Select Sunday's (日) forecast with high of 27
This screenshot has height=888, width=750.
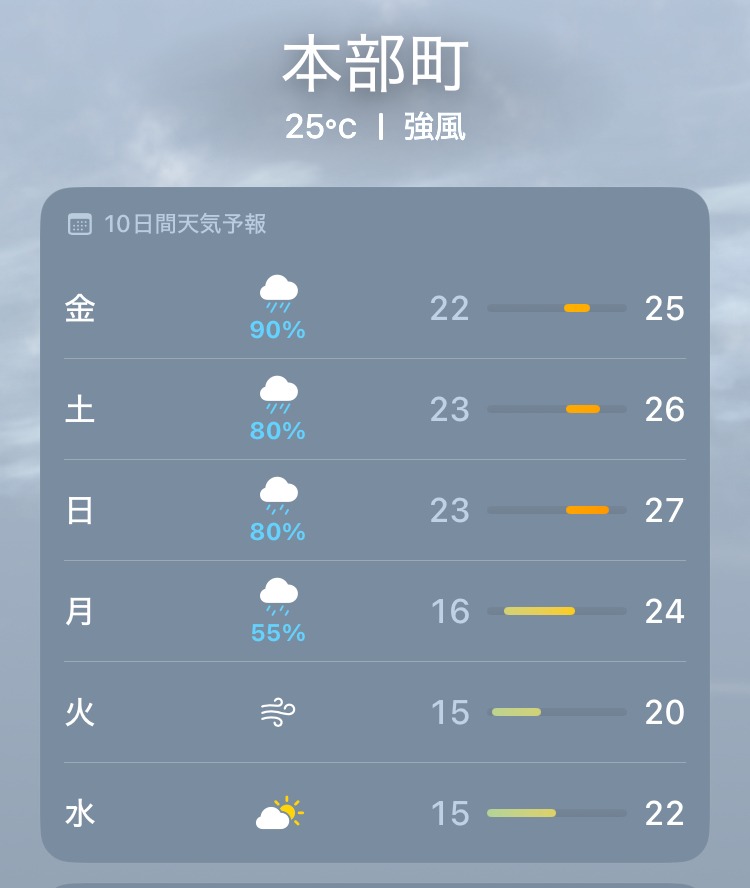374,510
